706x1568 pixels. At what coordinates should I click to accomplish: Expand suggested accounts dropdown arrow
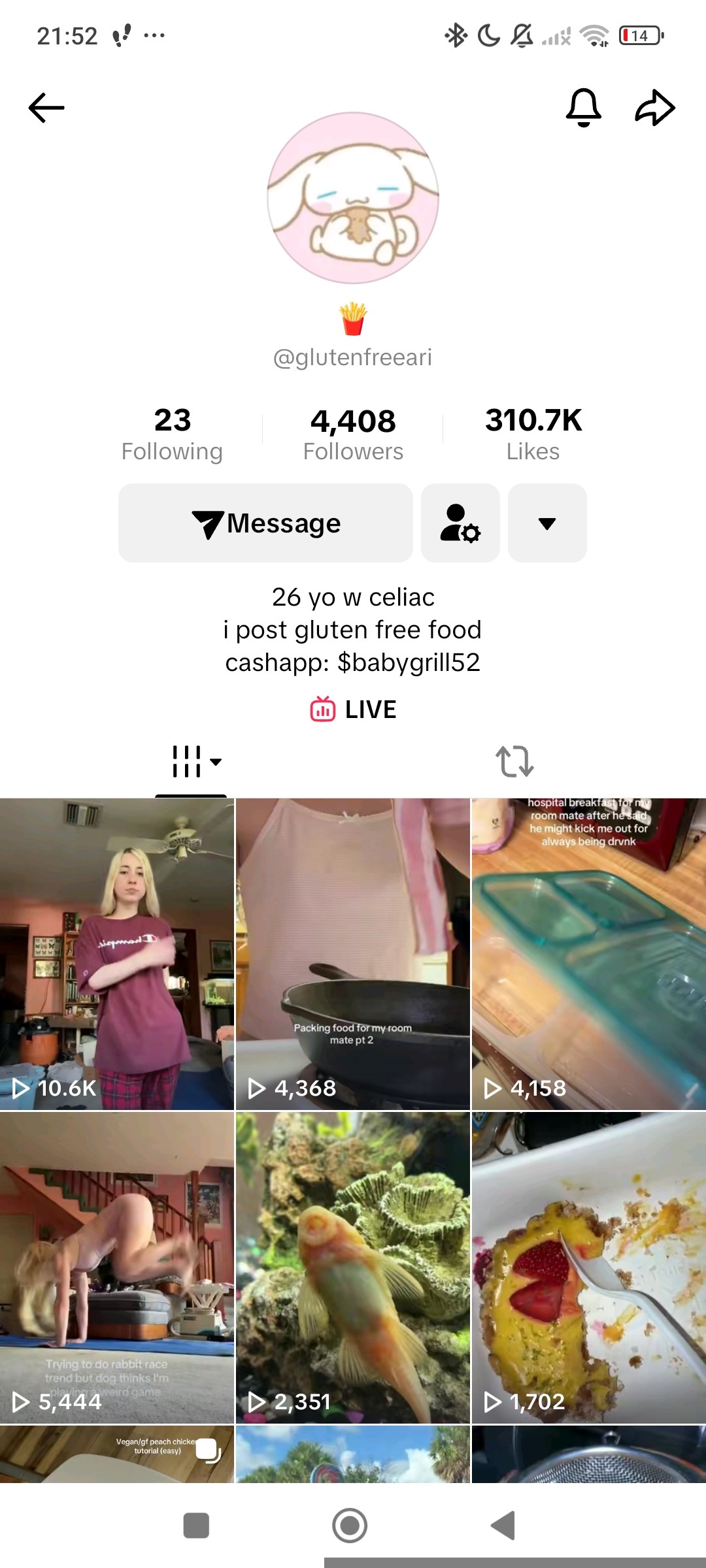(547, 523)
